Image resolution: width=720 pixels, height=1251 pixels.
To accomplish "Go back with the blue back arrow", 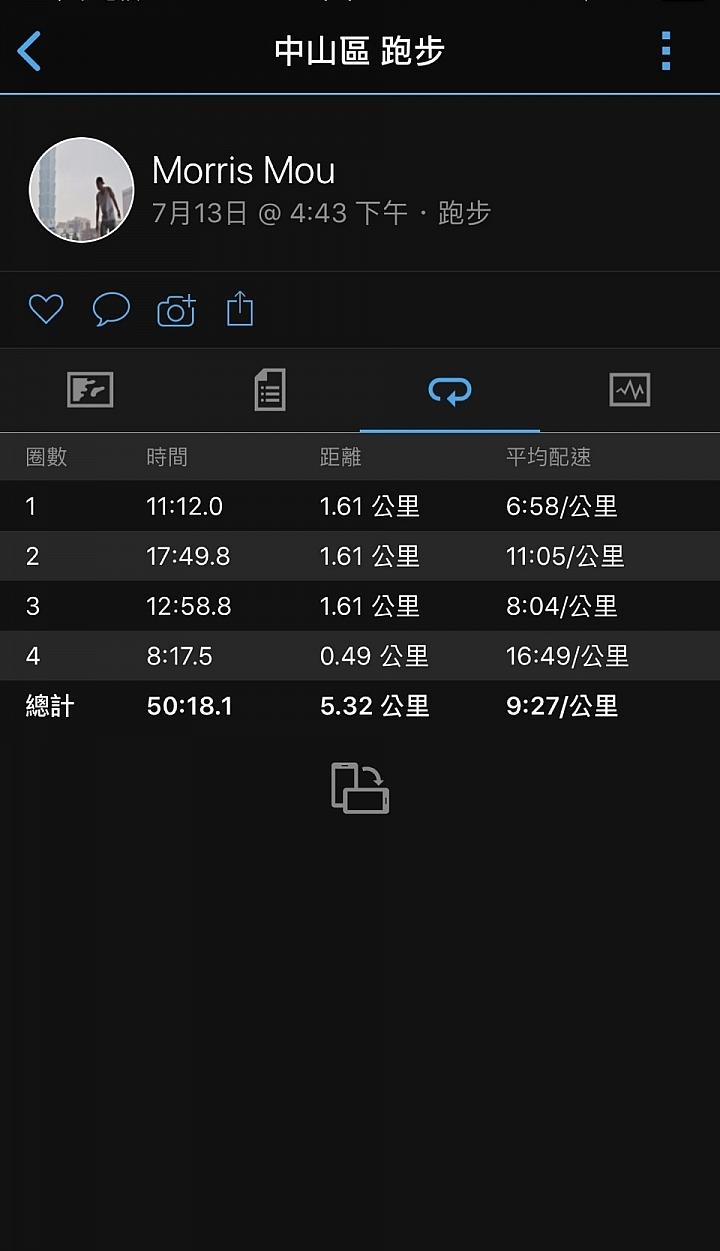I will (x=30, y=51).
